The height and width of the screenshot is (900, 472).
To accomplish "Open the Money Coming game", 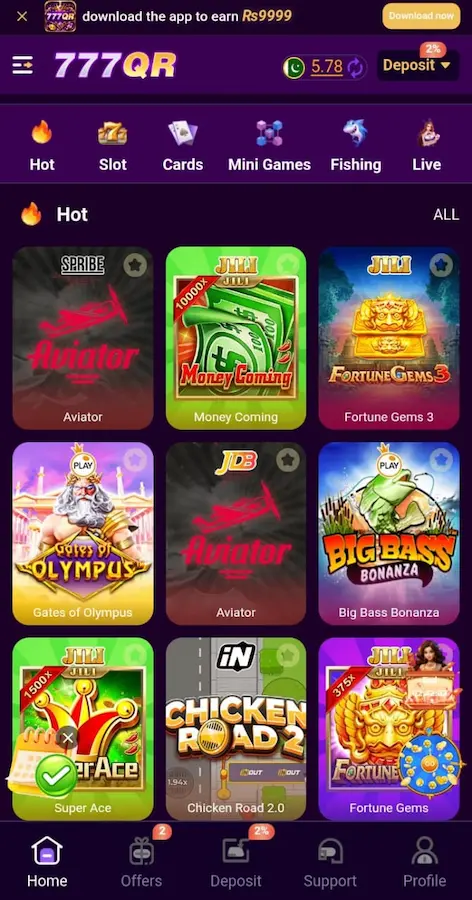I will click(236, 338).
